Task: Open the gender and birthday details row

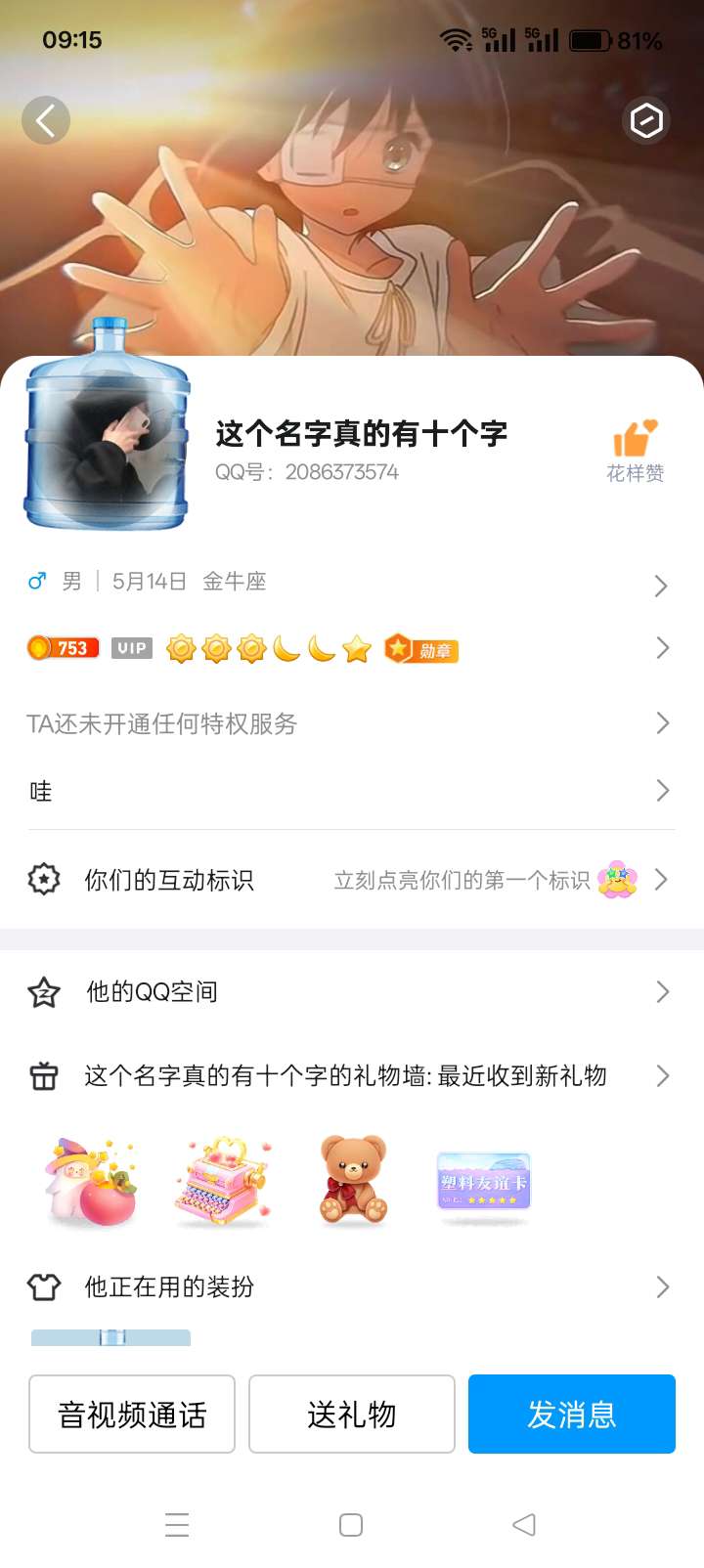Action: (x=350, y=583)
